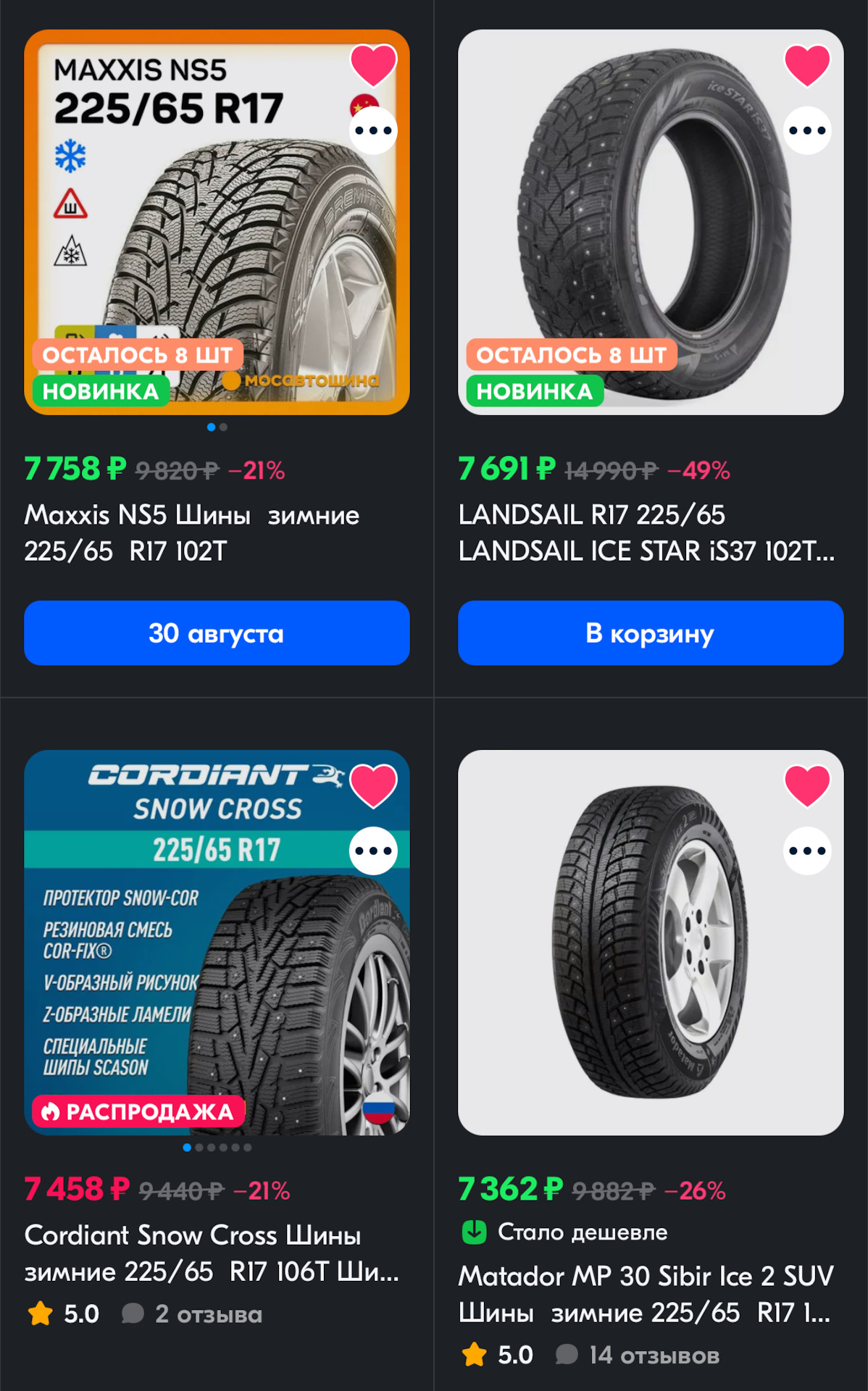Open the overflow menu on Matador tire
The height and width of the screenshot is (1391, 868).
tap(807, 851)
